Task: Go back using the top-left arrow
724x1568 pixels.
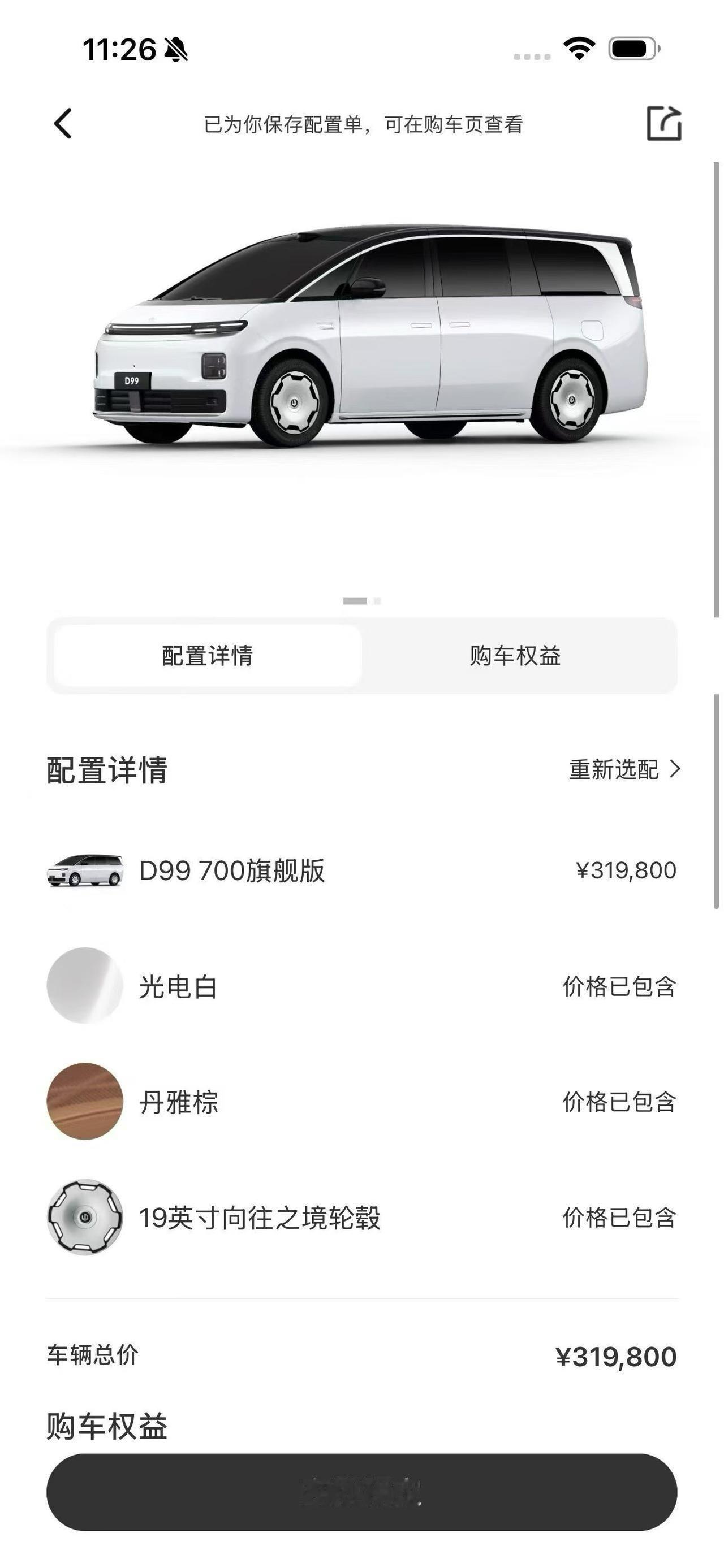Action: (x=63, y=124)
